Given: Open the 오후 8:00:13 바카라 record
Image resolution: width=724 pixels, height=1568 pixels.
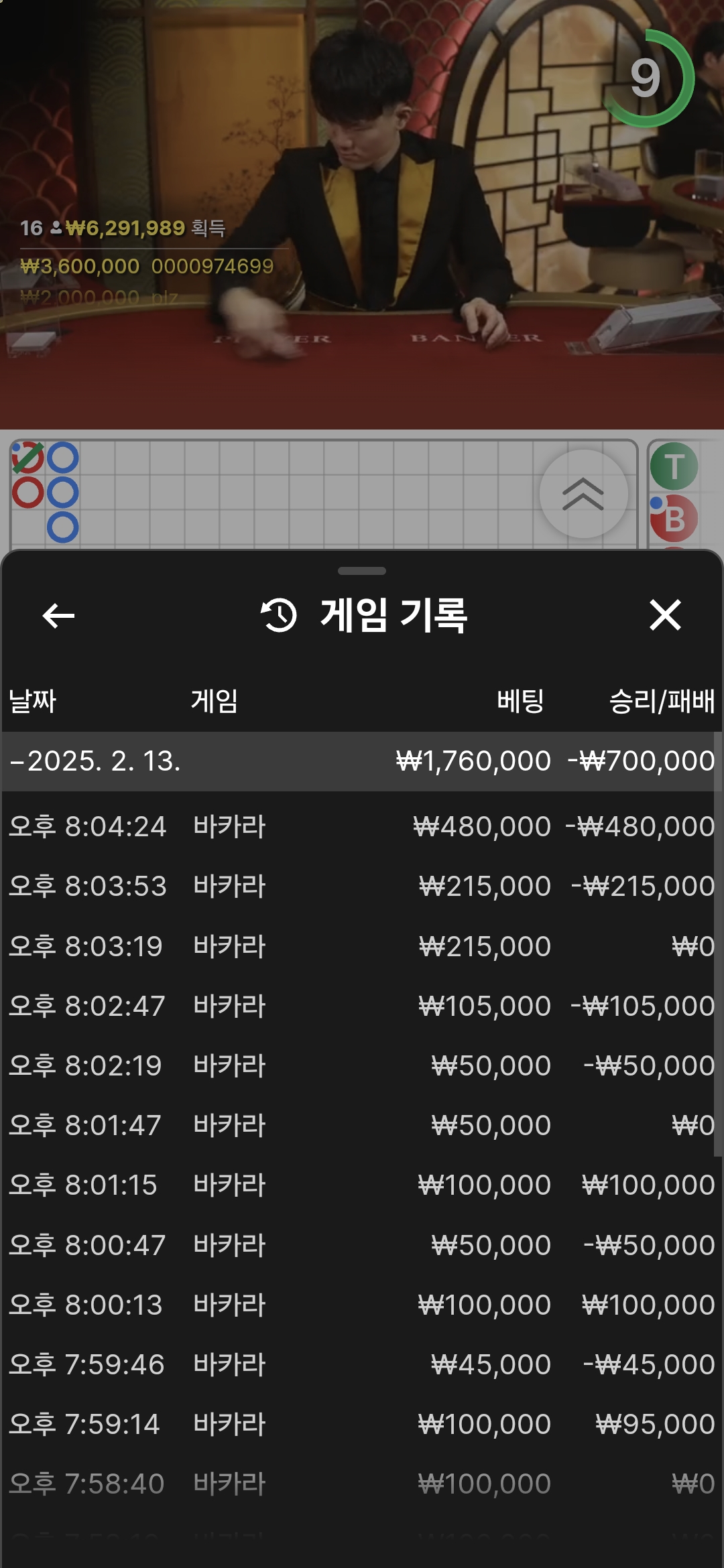Looking at the screenshot, I should (362, 1305).
